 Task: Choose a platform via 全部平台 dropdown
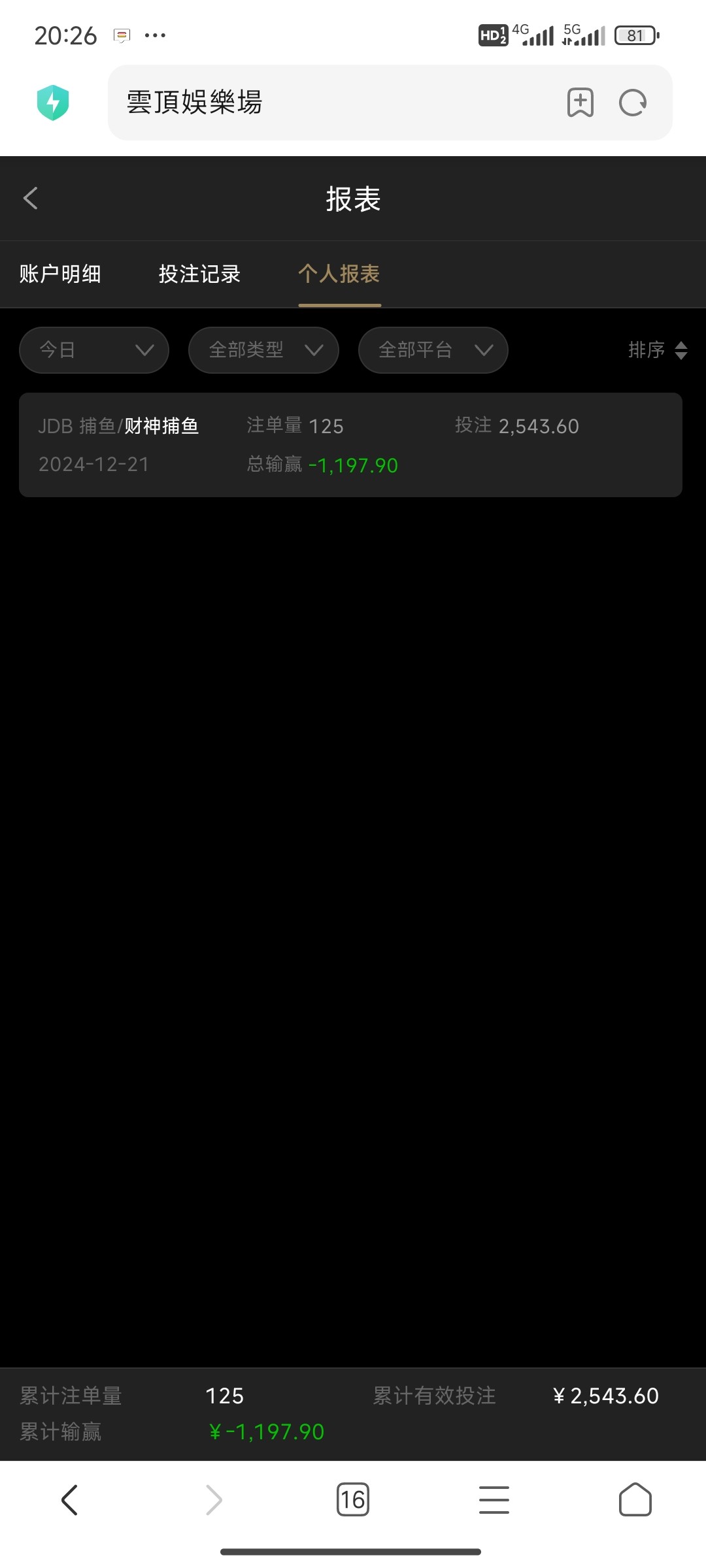coord(433,350)
